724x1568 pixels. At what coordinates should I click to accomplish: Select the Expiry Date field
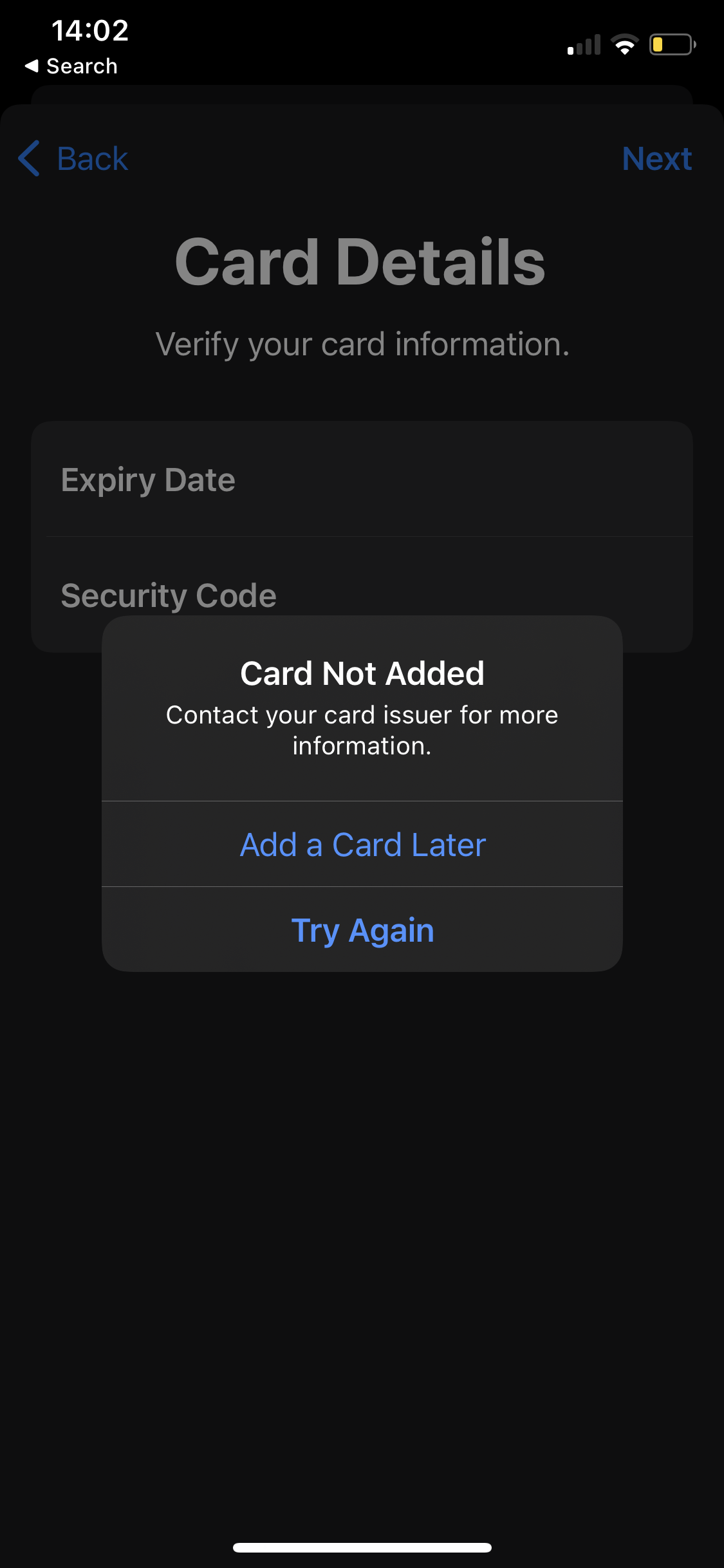click(362, 480)
